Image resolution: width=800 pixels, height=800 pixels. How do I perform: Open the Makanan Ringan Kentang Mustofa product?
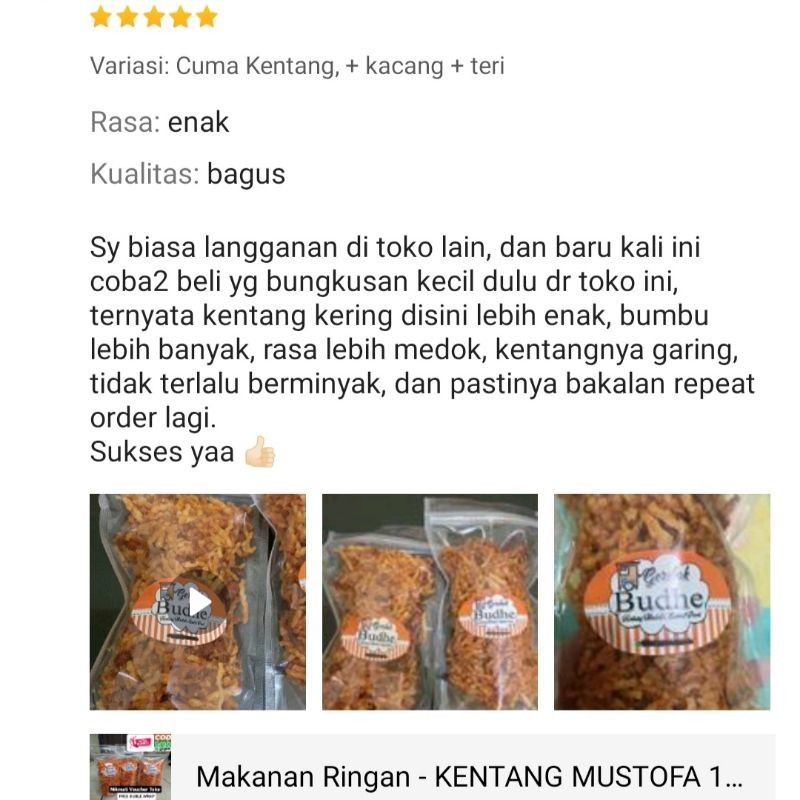469,776
